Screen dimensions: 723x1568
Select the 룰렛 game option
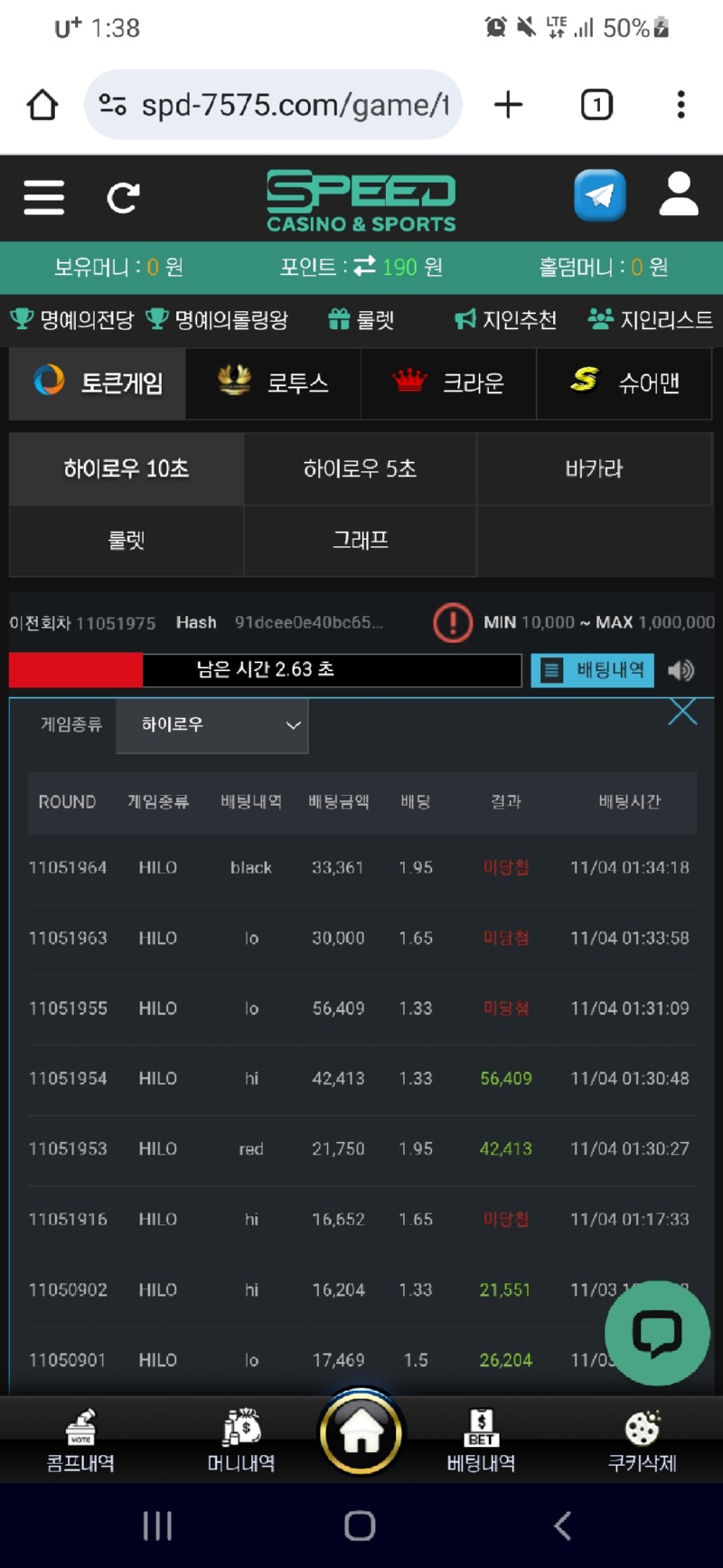click(x=127, y=540)
